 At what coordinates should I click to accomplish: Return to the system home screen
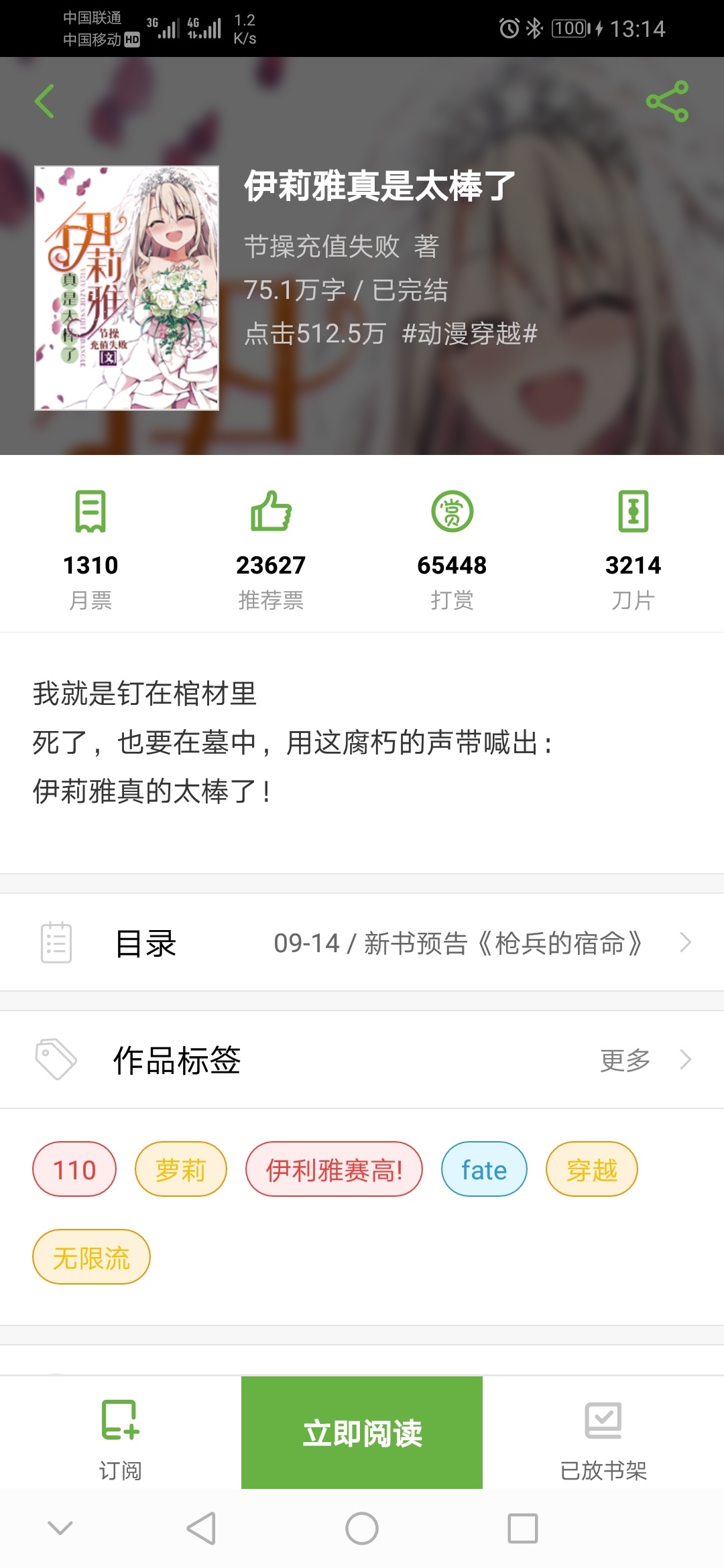[362, 1528]
